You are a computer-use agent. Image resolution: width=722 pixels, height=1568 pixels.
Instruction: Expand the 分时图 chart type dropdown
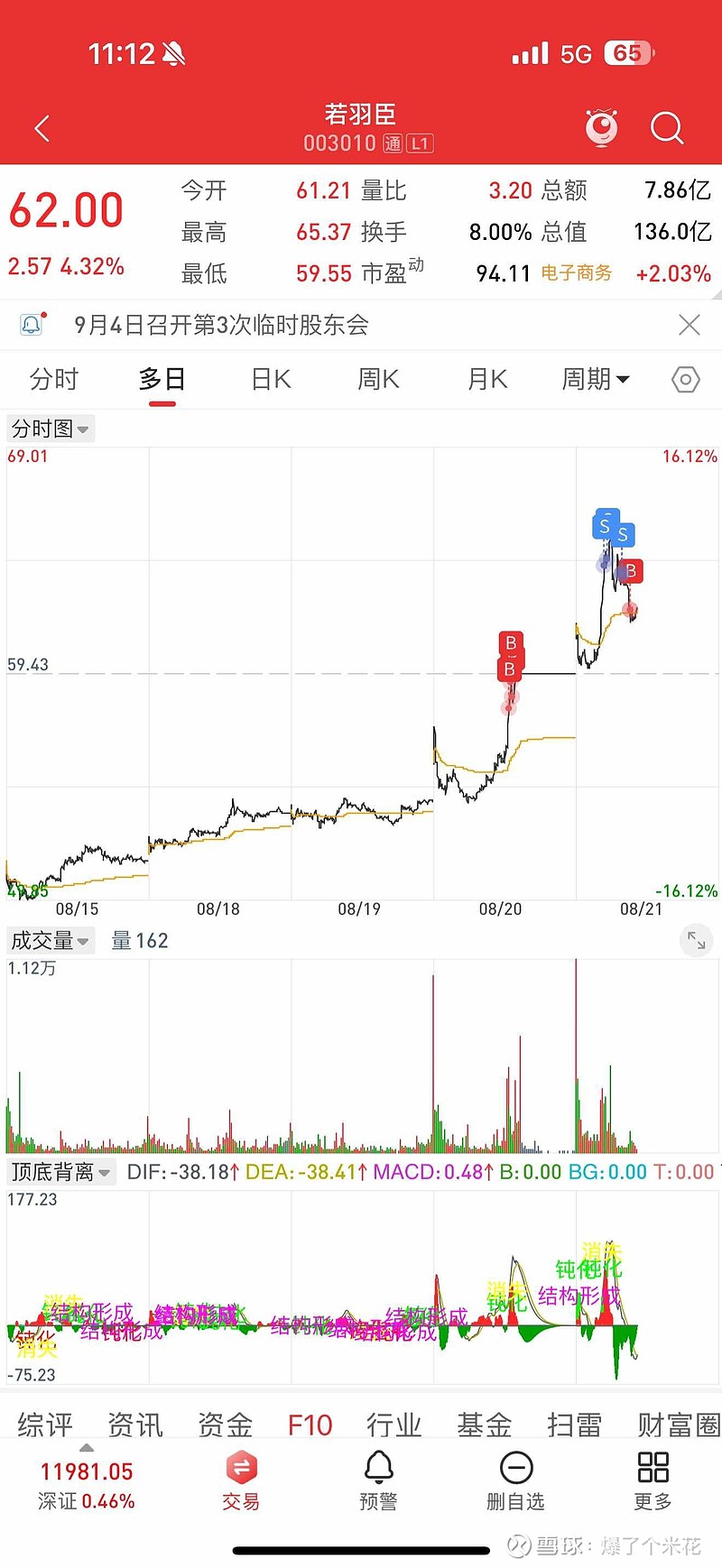(51, 429)
